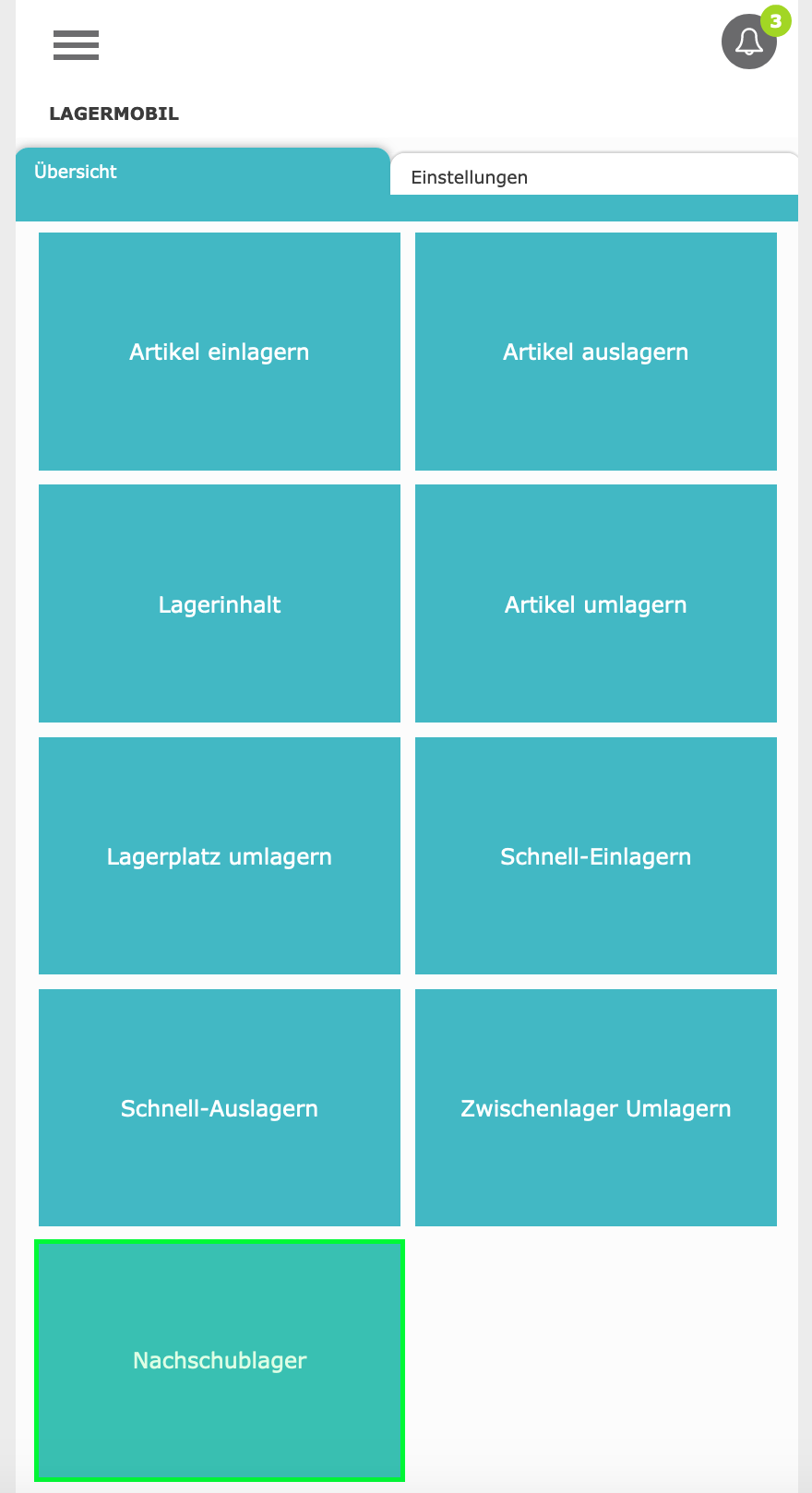This screenshot has width=812, height=1493.
Task: Choose the Nachschublager tile
Action: tap(220, 1360)
